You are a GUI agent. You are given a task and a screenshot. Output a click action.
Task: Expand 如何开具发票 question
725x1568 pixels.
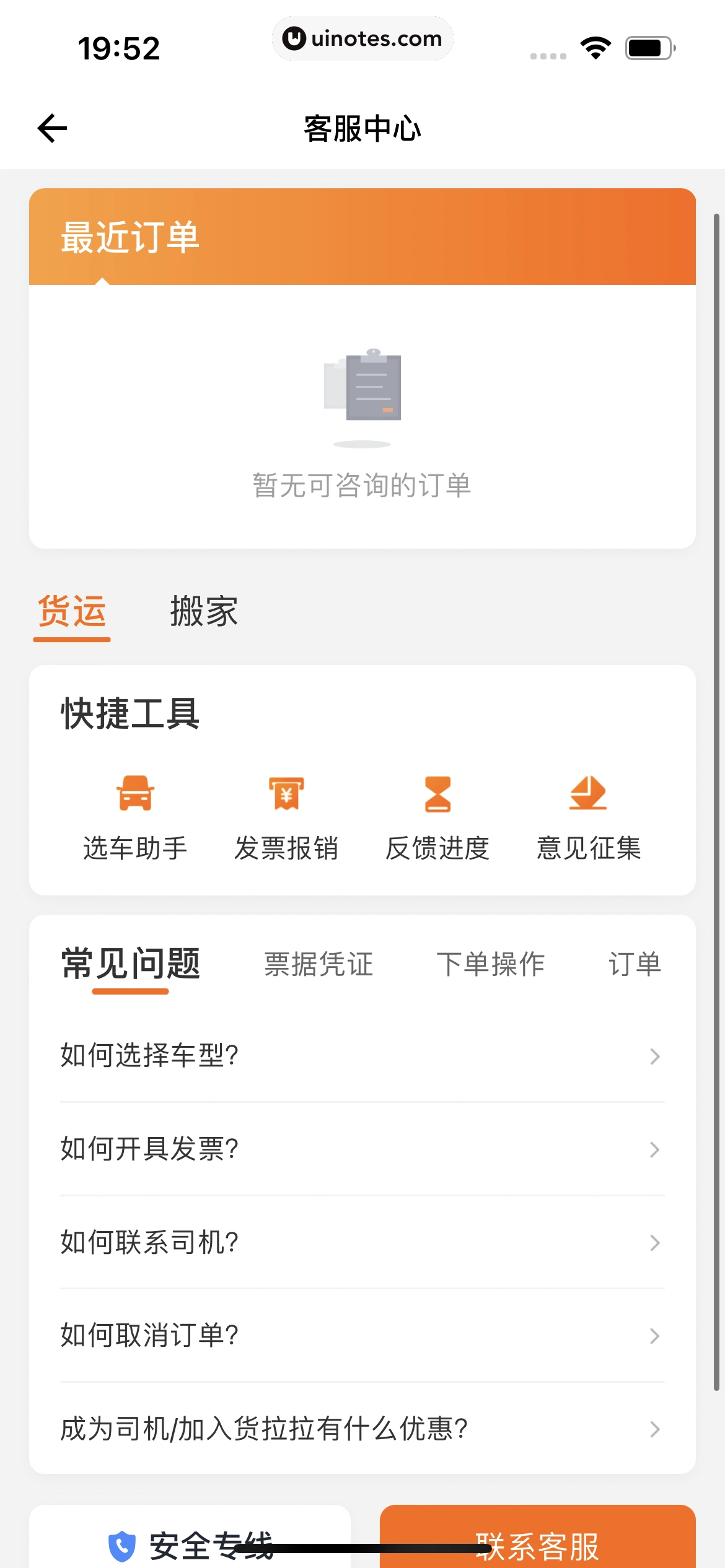[362, 1149]
